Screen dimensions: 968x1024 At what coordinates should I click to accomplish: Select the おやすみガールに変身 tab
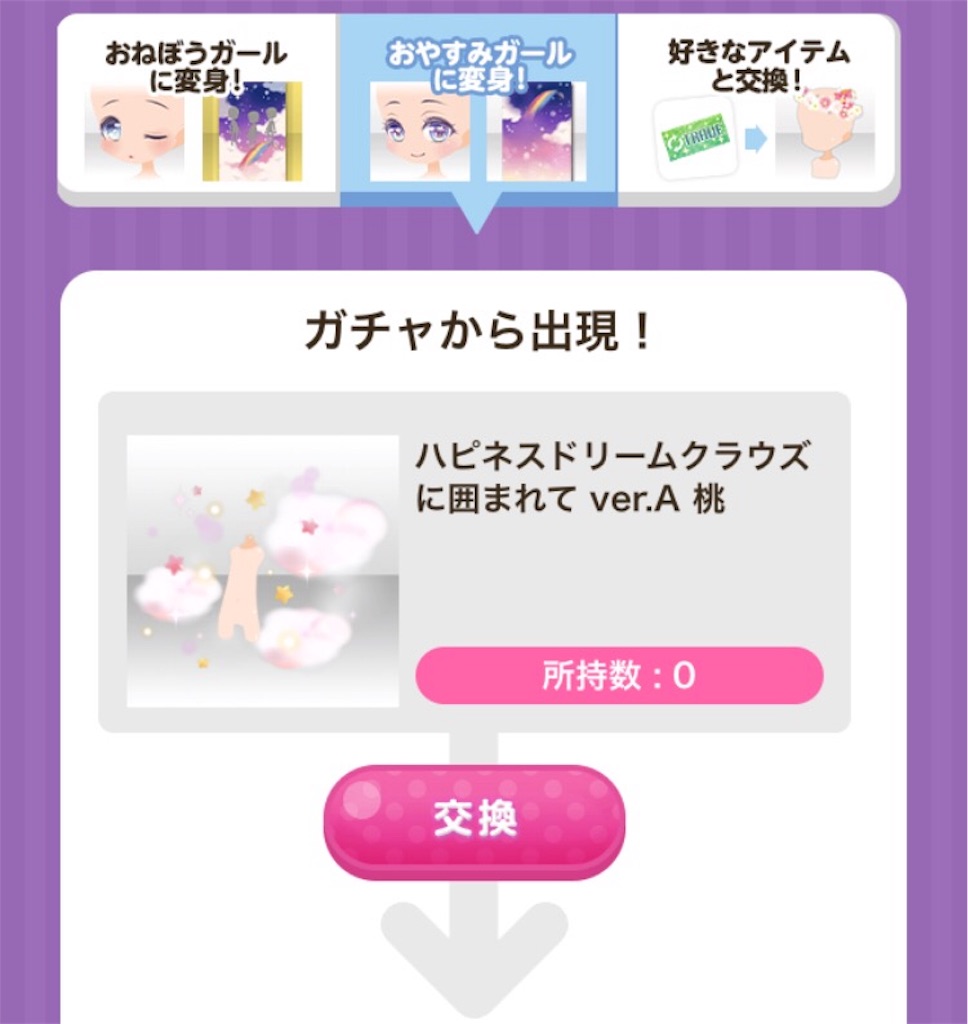[478, 110]
